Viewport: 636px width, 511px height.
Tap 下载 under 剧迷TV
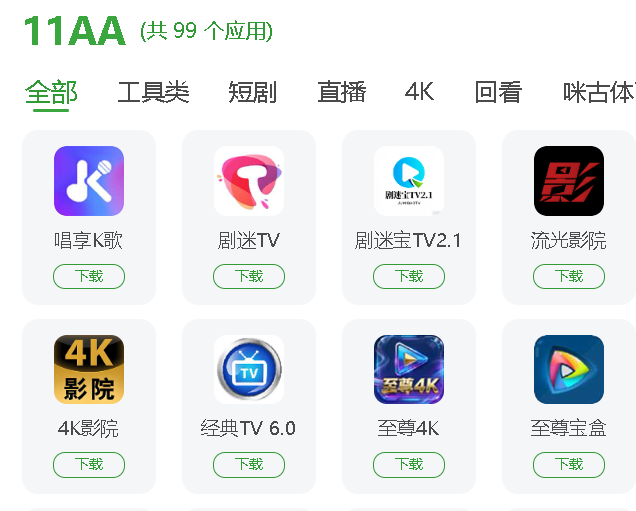[249, 276]
